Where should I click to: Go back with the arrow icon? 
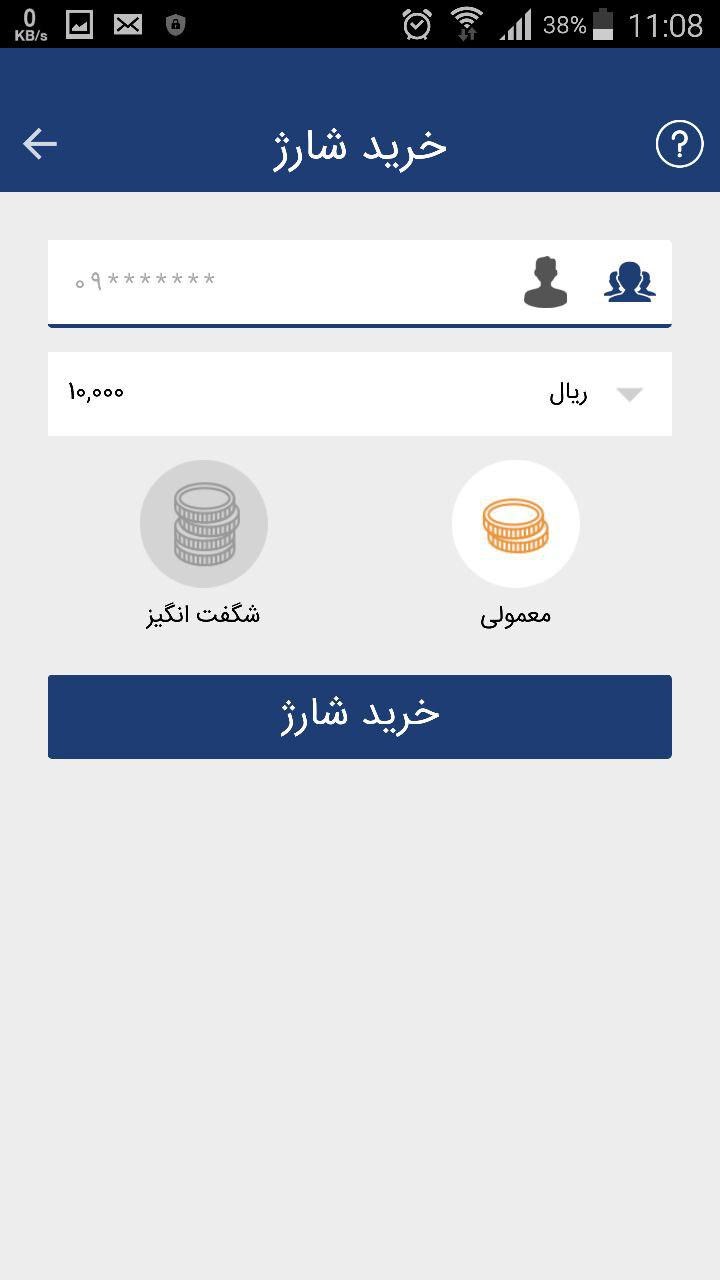point(40,144)
